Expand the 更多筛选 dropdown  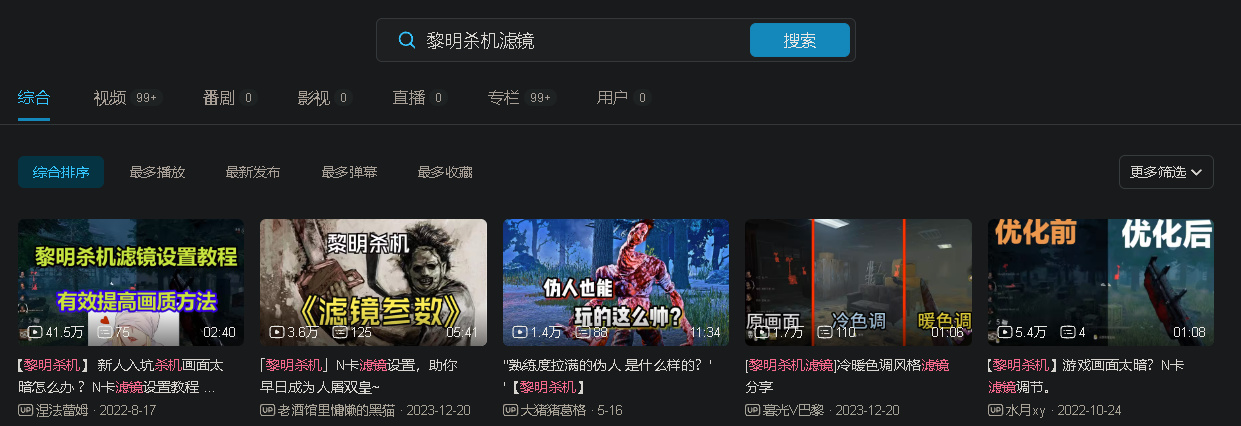1166,172
